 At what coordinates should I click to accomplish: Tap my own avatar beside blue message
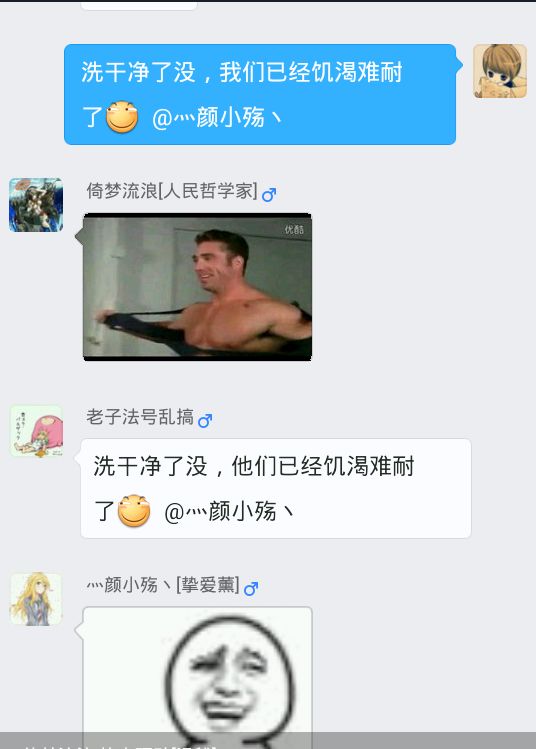click(x=500, y=71)
